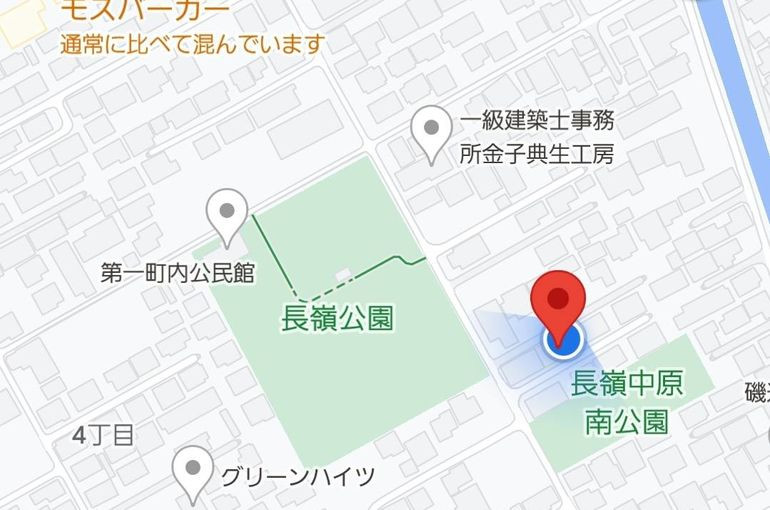
Task: Open 長嶺公園 park details
Action: (337, 319)
